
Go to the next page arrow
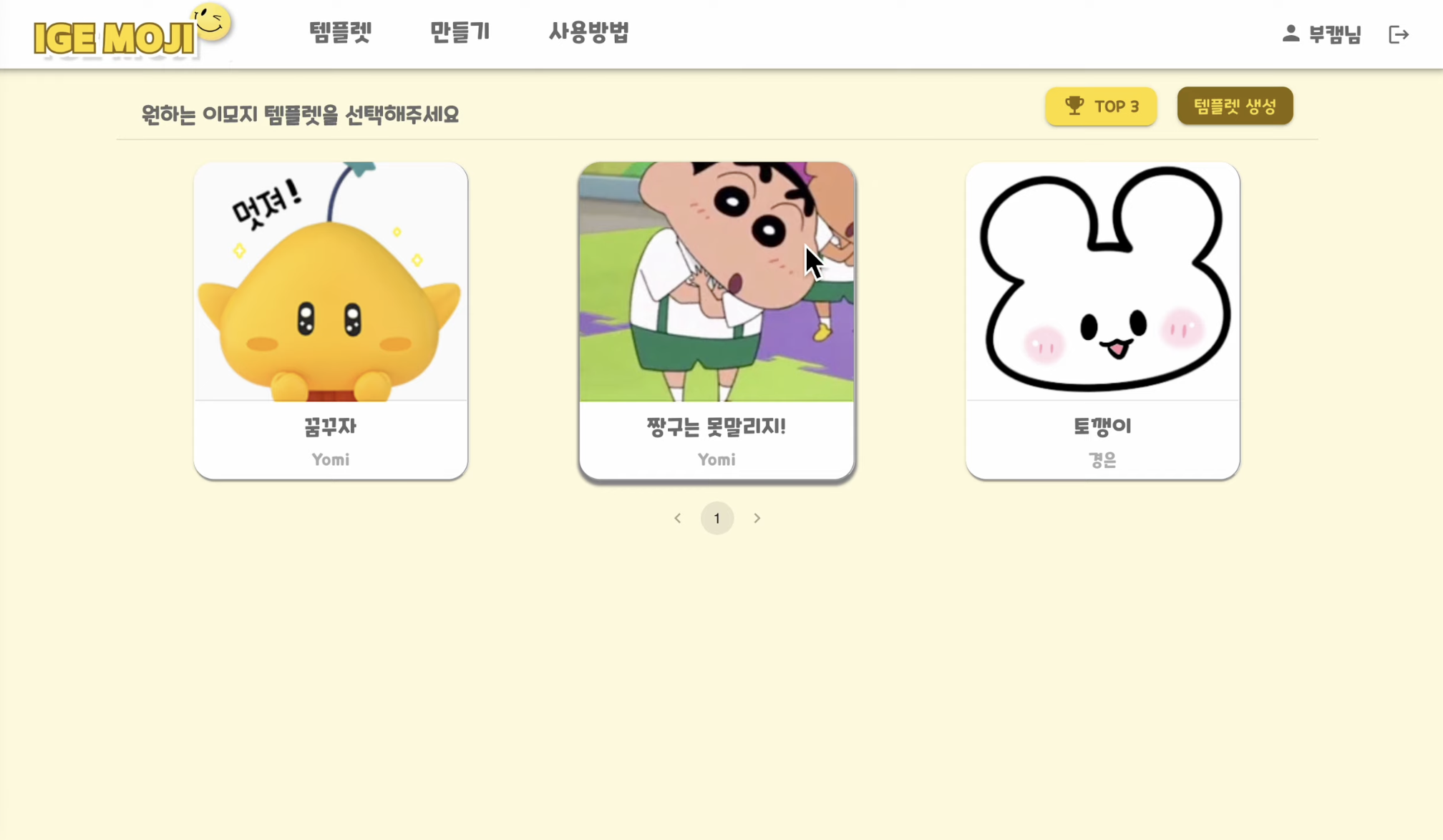point(757,518)
